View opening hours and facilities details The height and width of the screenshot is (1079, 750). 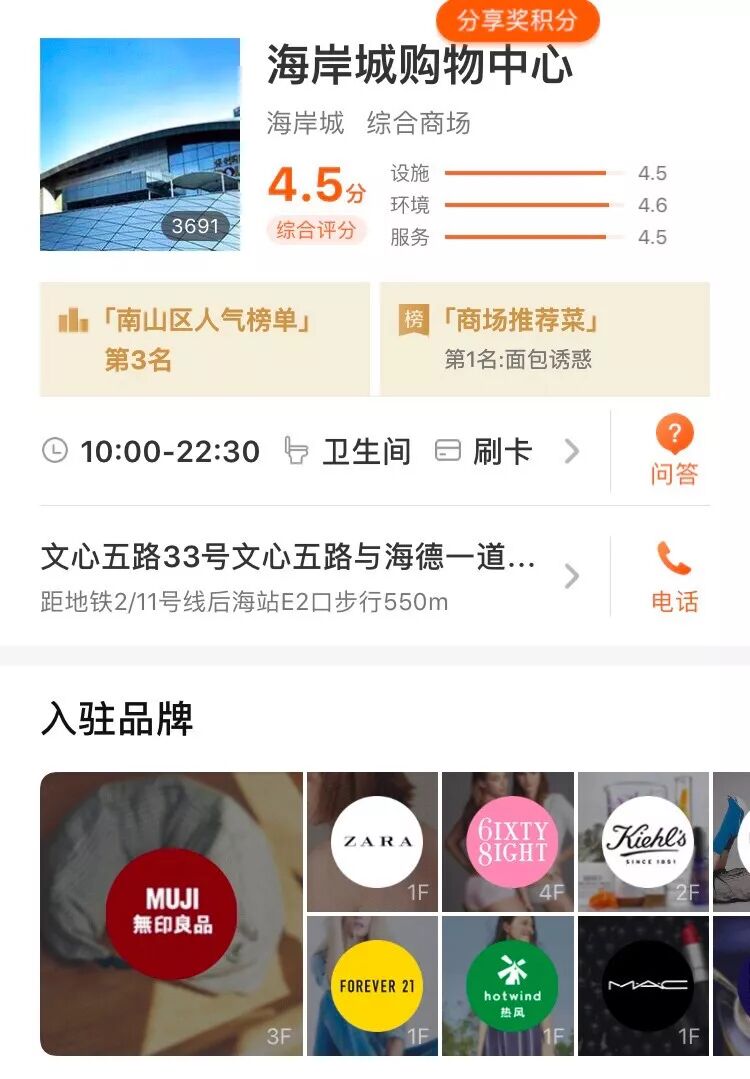[311, 452]
